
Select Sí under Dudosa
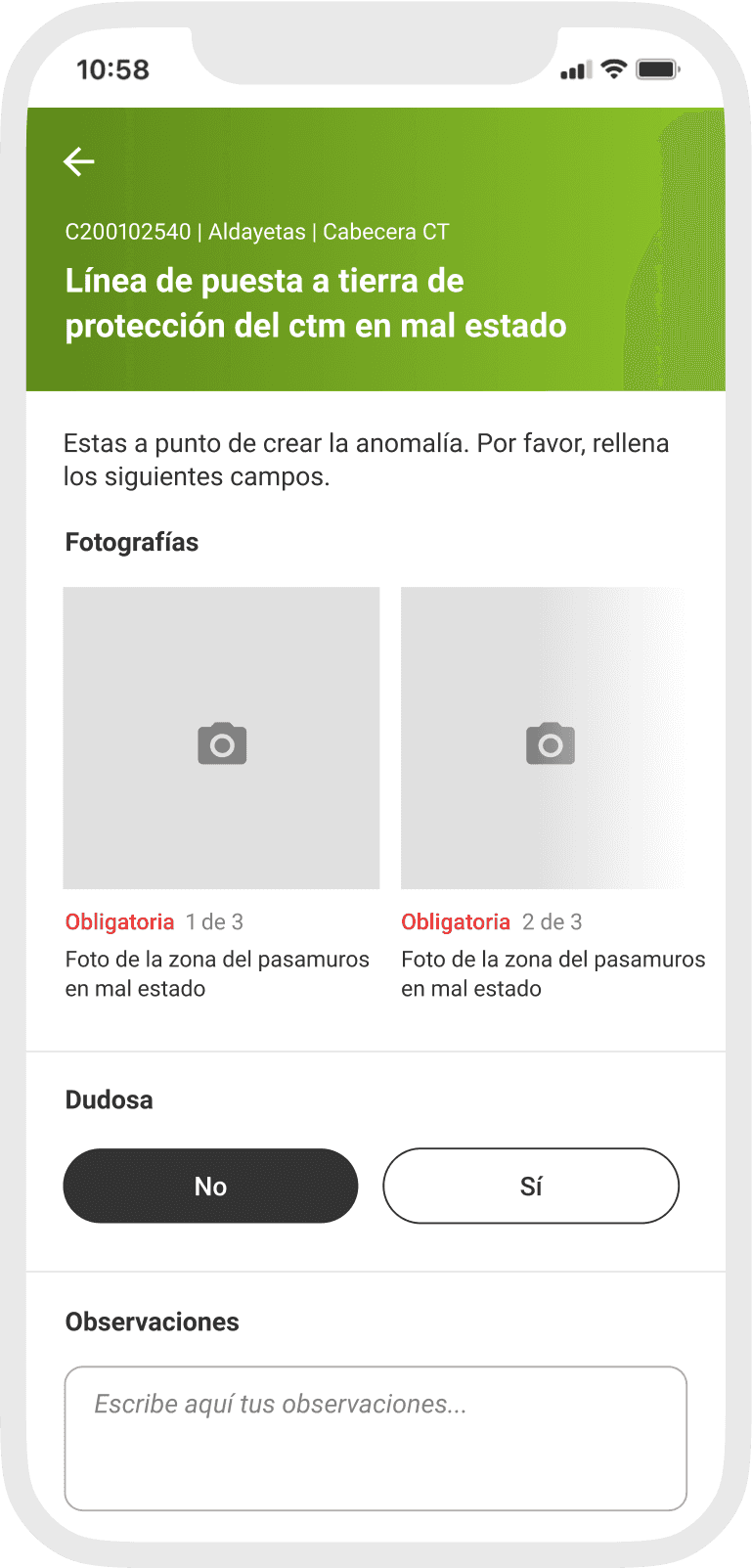531,1186
